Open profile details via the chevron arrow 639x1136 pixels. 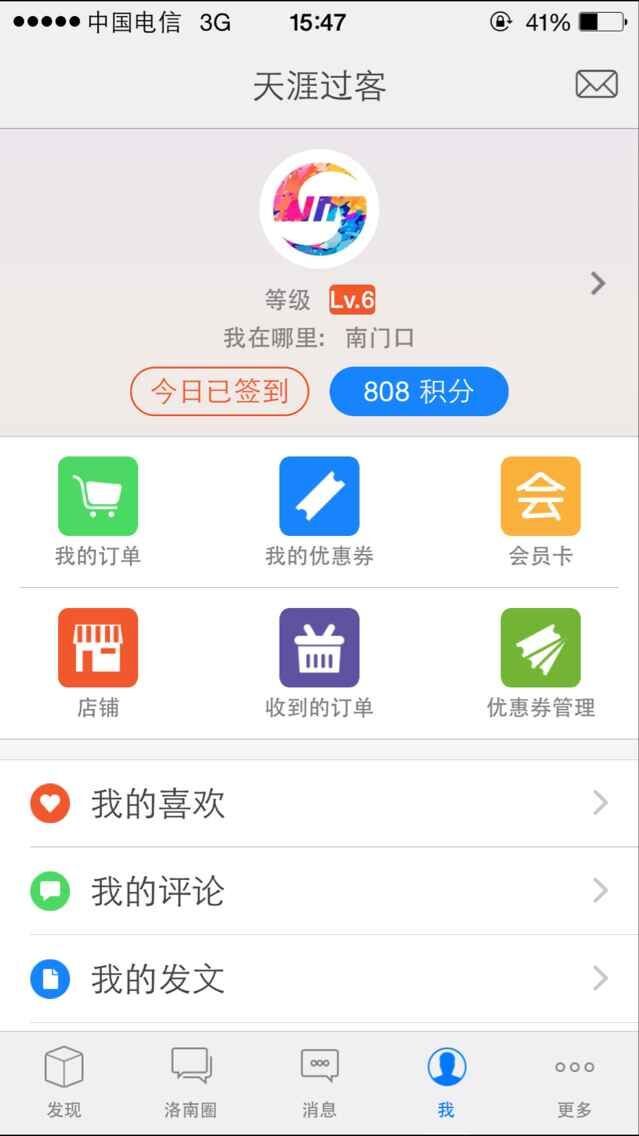pyautogui.click(x=598, y=283)
